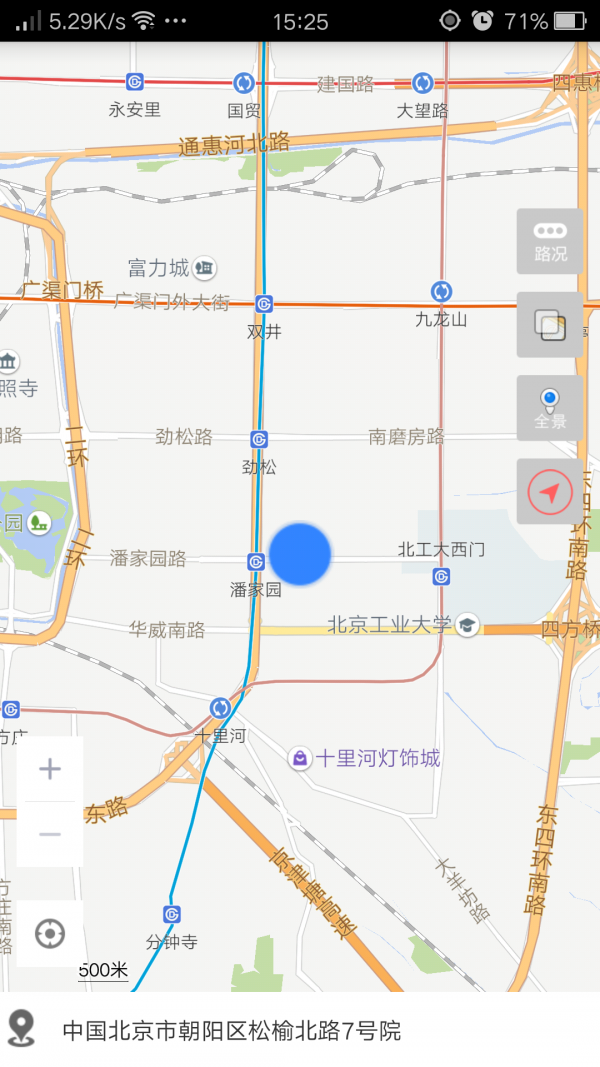Toggle the 路况 traffic layer
This screenshot has height=1067, width=600.
click(x=550, y=241)
